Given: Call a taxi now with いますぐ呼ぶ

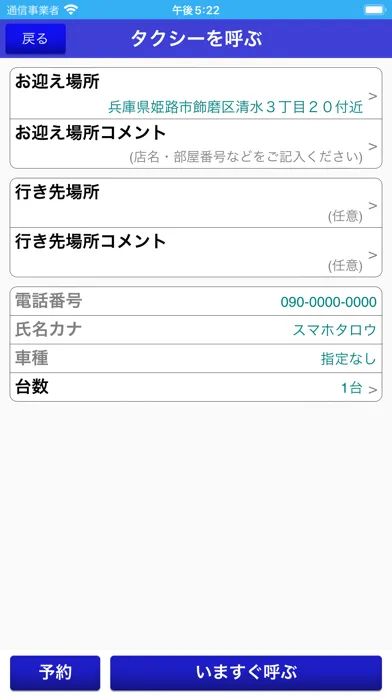Looking at the screenshot, I should tap(246, 673).
